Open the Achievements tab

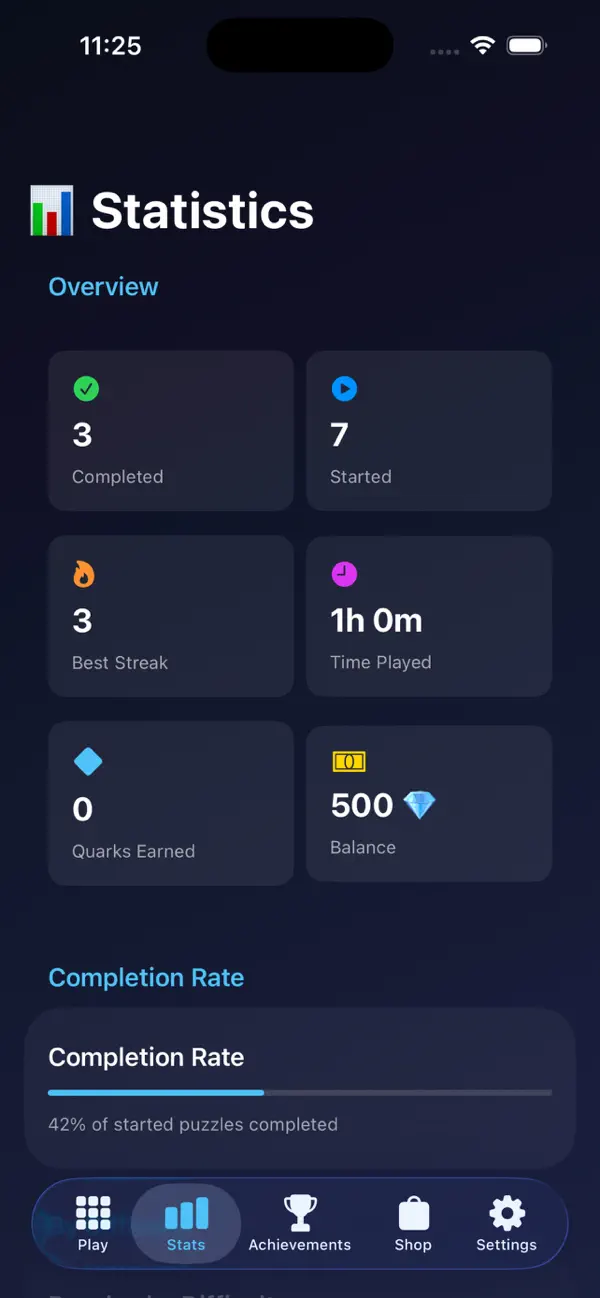(300, 1223)
